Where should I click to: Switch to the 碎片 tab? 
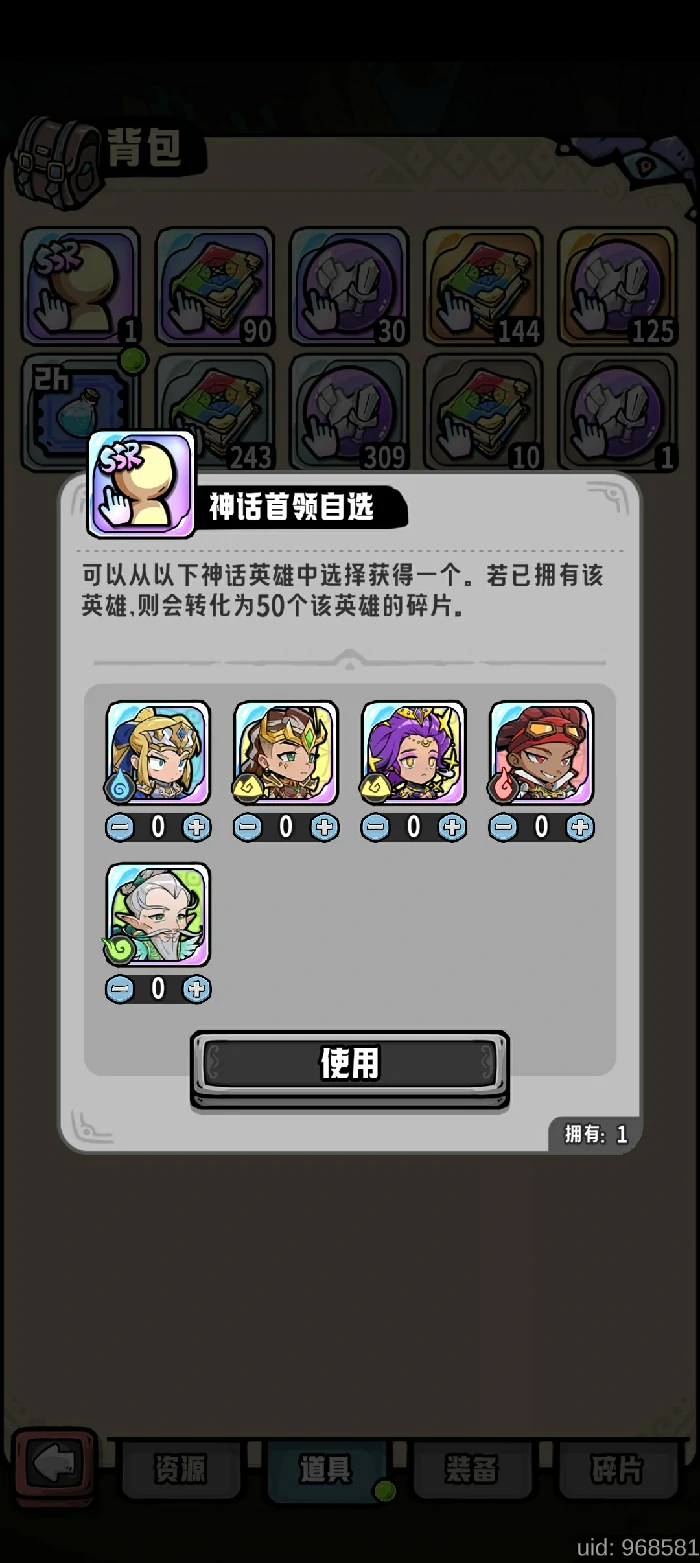pyautogui.click(x=616, y=1470)
